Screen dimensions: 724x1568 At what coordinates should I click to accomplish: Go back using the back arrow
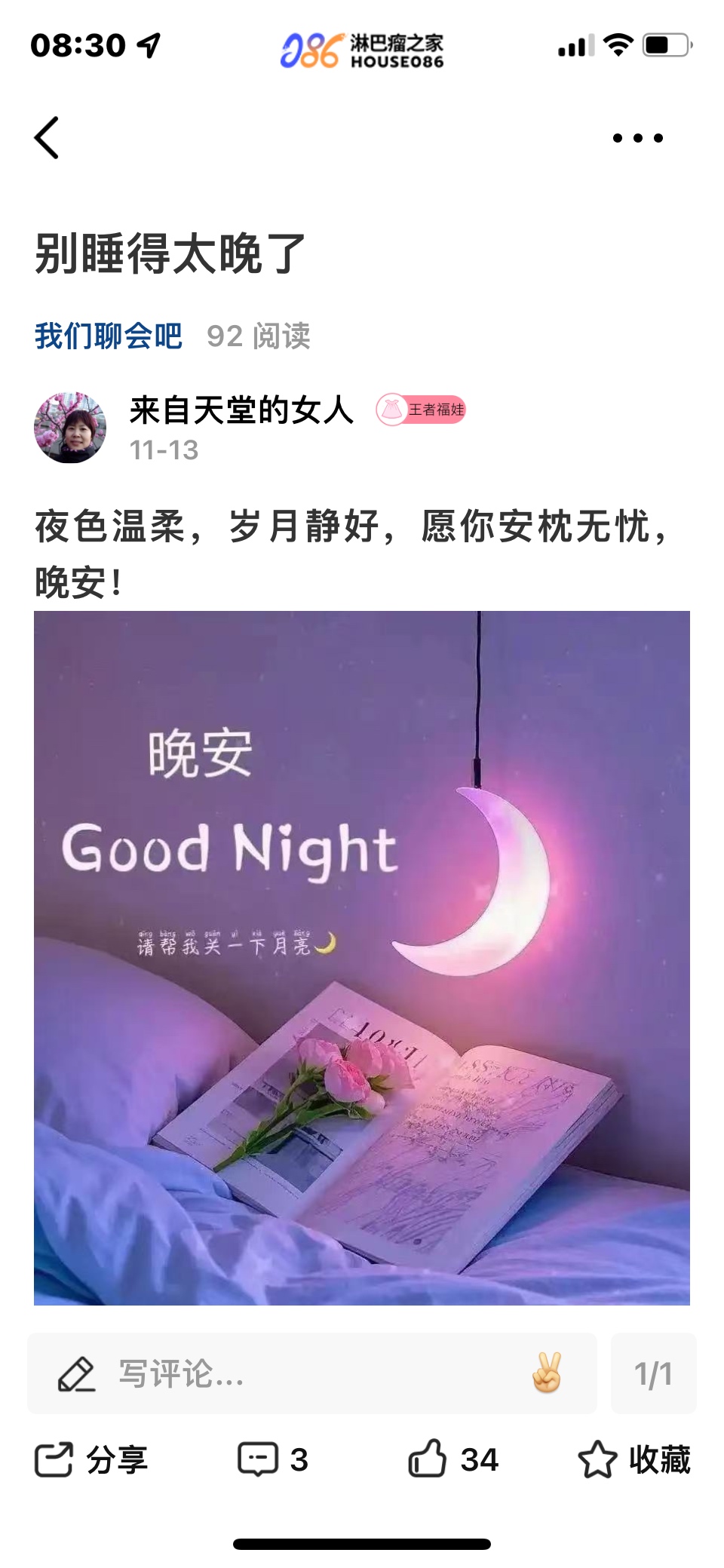tap(47, 138)
